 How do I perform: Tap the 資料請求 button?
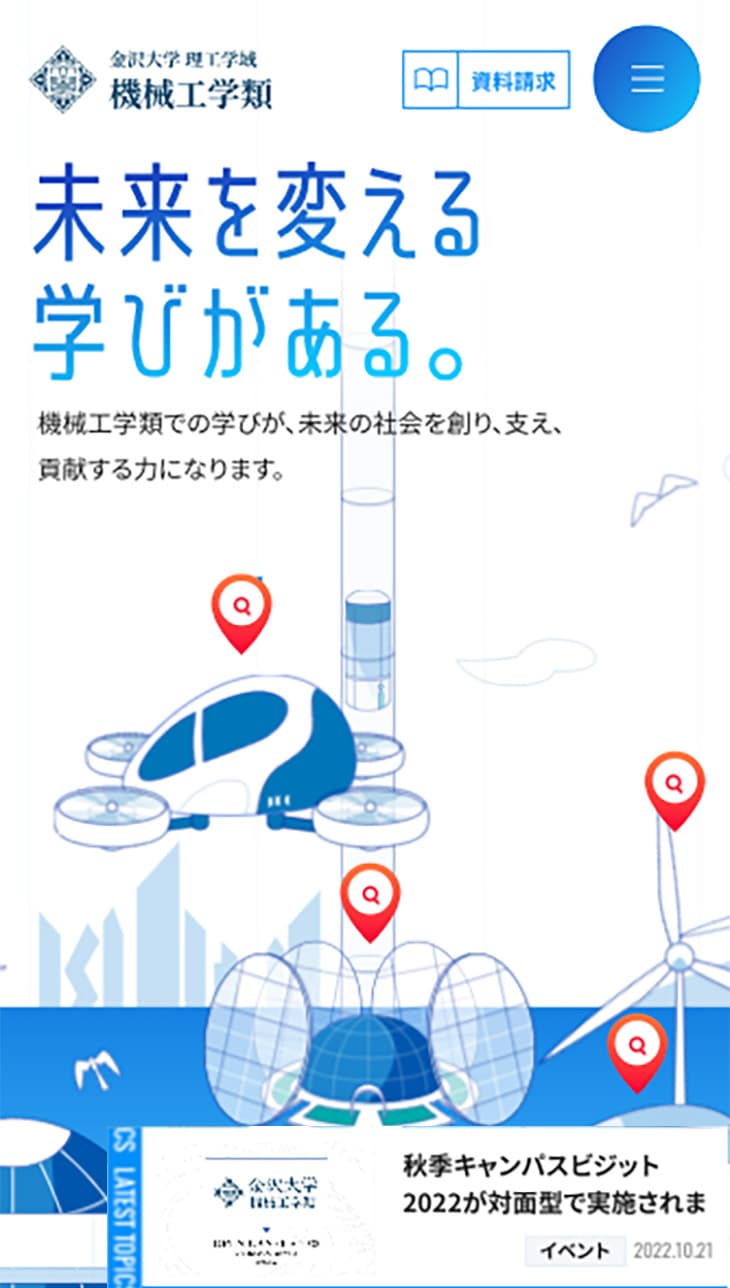(x=486, y=80)
